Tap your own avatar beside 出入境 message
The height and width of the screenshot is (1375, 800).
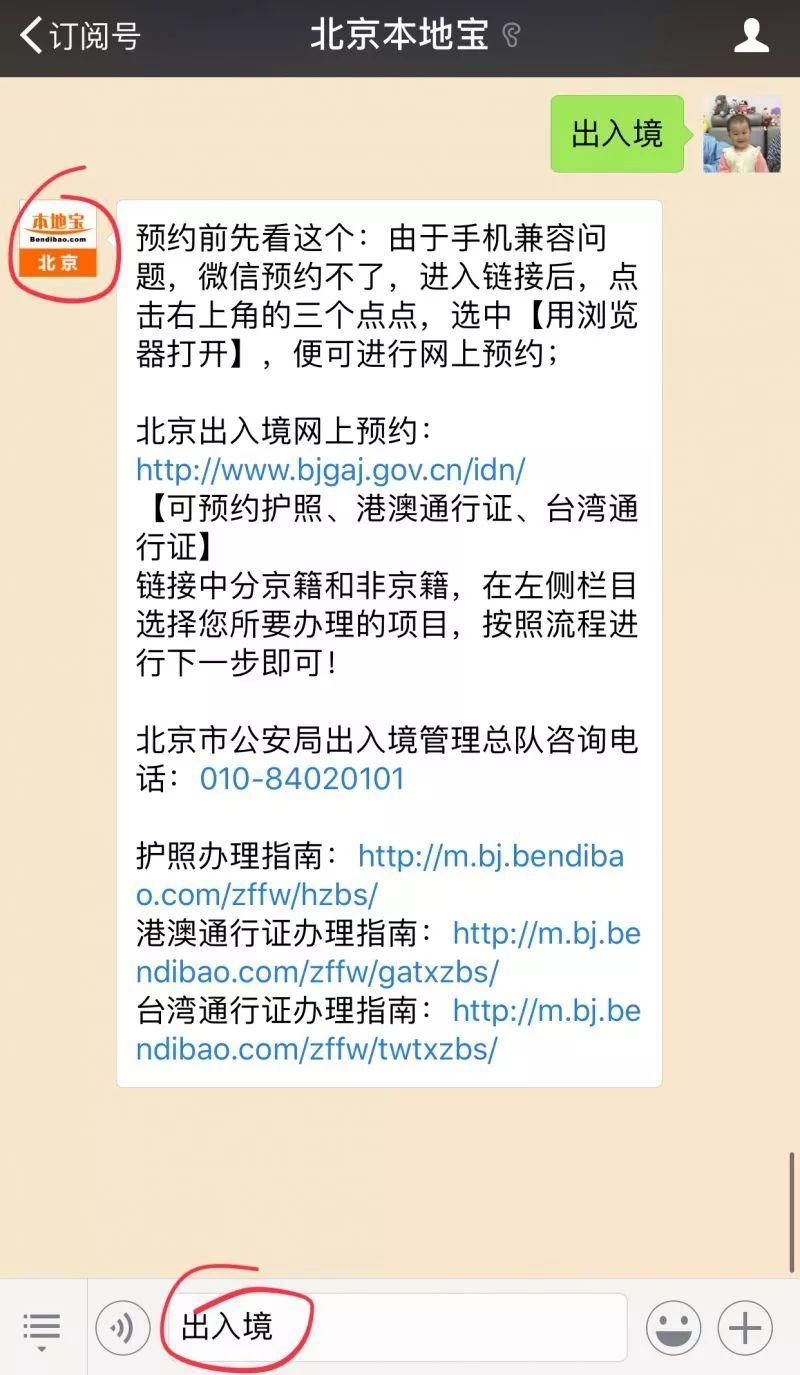[x=741, y=134]
